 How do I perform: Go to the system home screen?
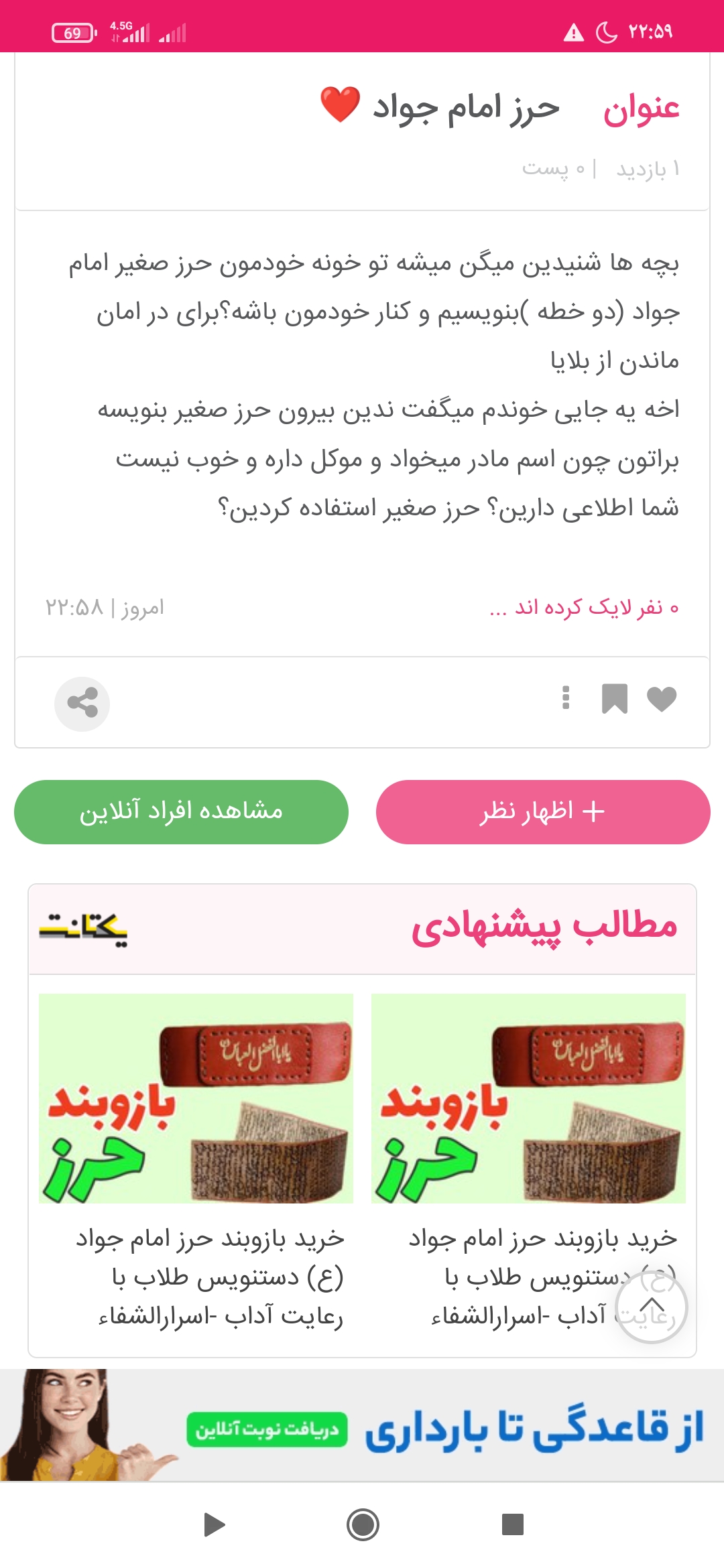(x=363, y=1525)
